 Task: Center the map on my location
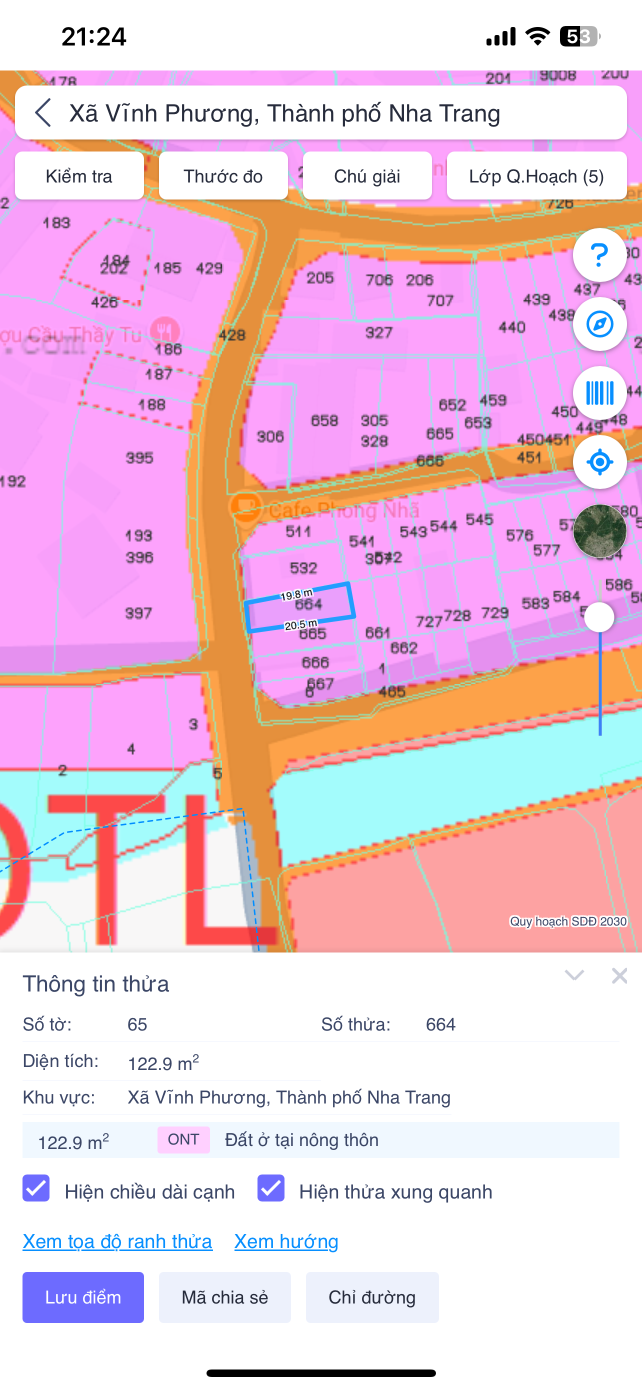600,462
